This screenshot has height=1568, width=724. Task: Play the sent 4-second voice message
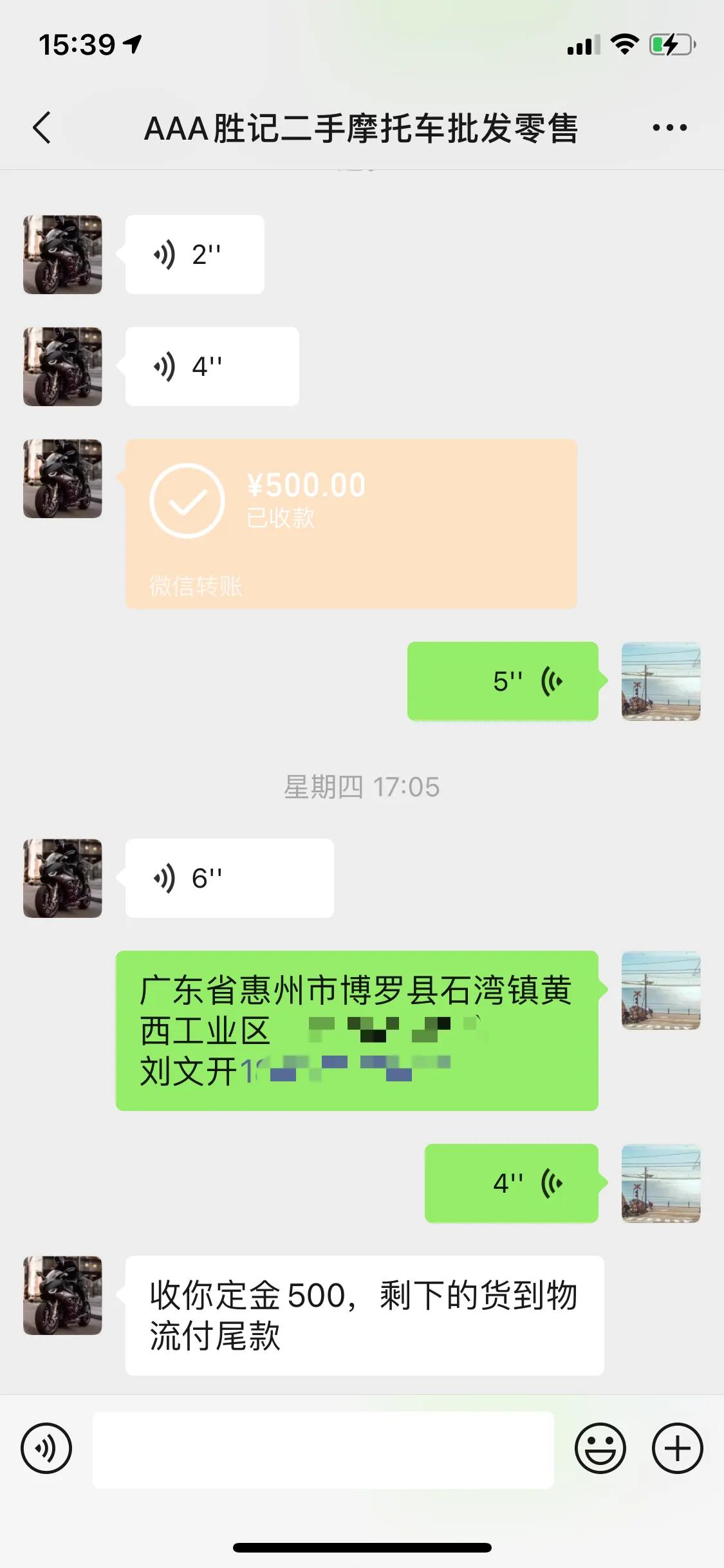point(511,1183)
